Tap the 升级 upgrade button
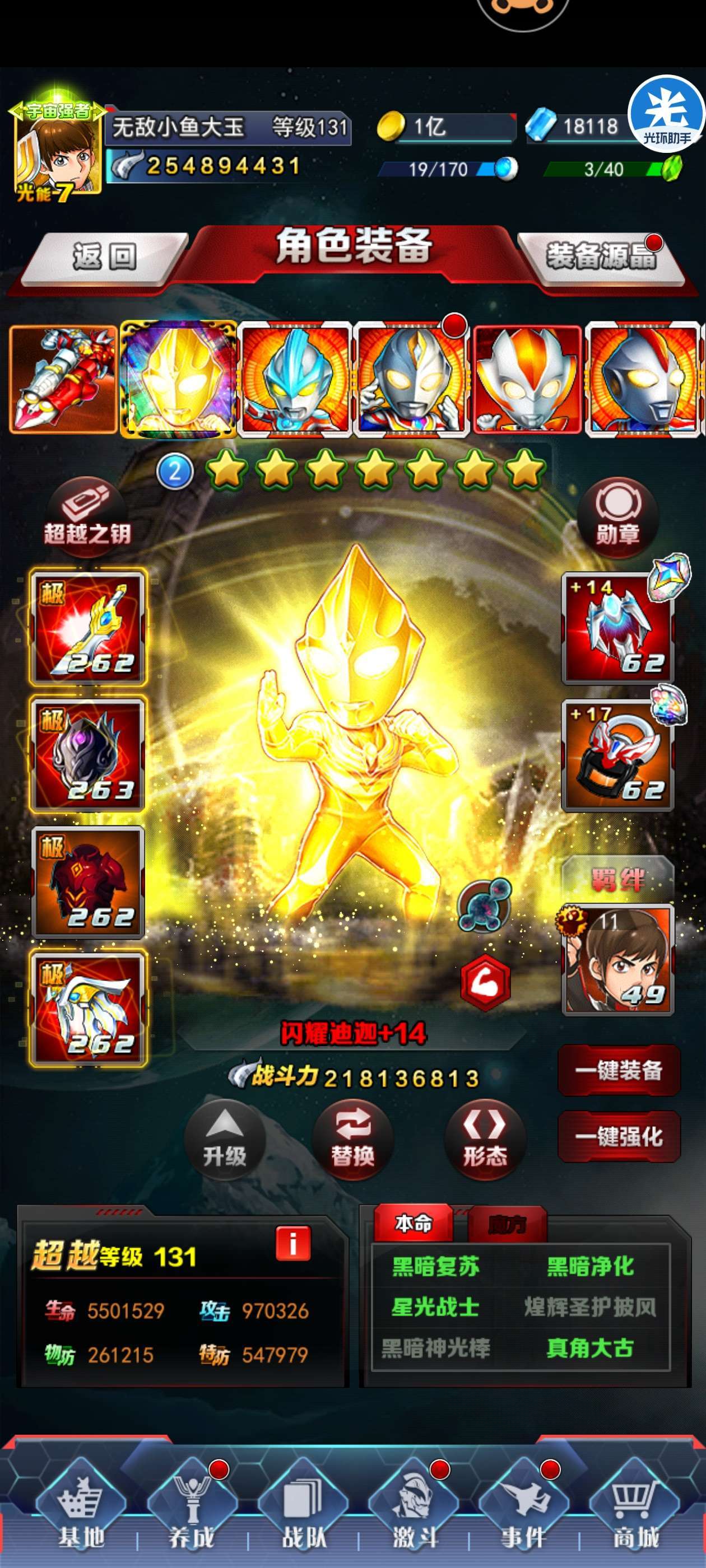Image resolution: width=706 pixels, height=1568 pixels. coord(225,1140)
